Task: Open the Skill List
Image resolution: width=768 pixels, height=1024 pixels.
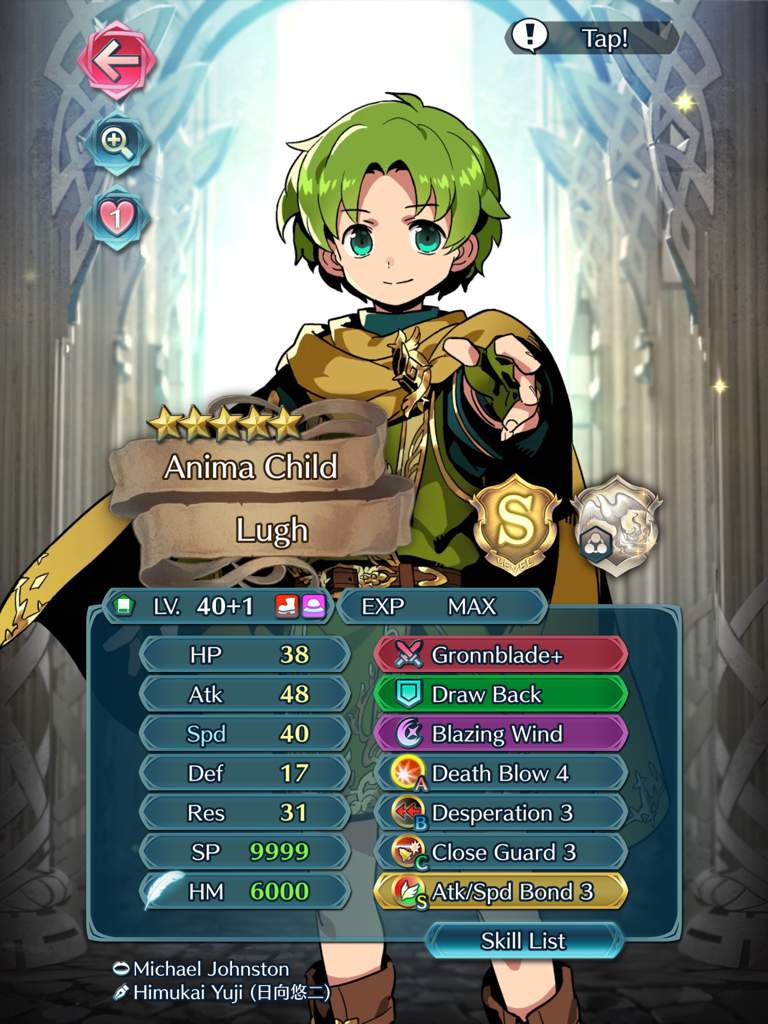Action: point(523,940)
